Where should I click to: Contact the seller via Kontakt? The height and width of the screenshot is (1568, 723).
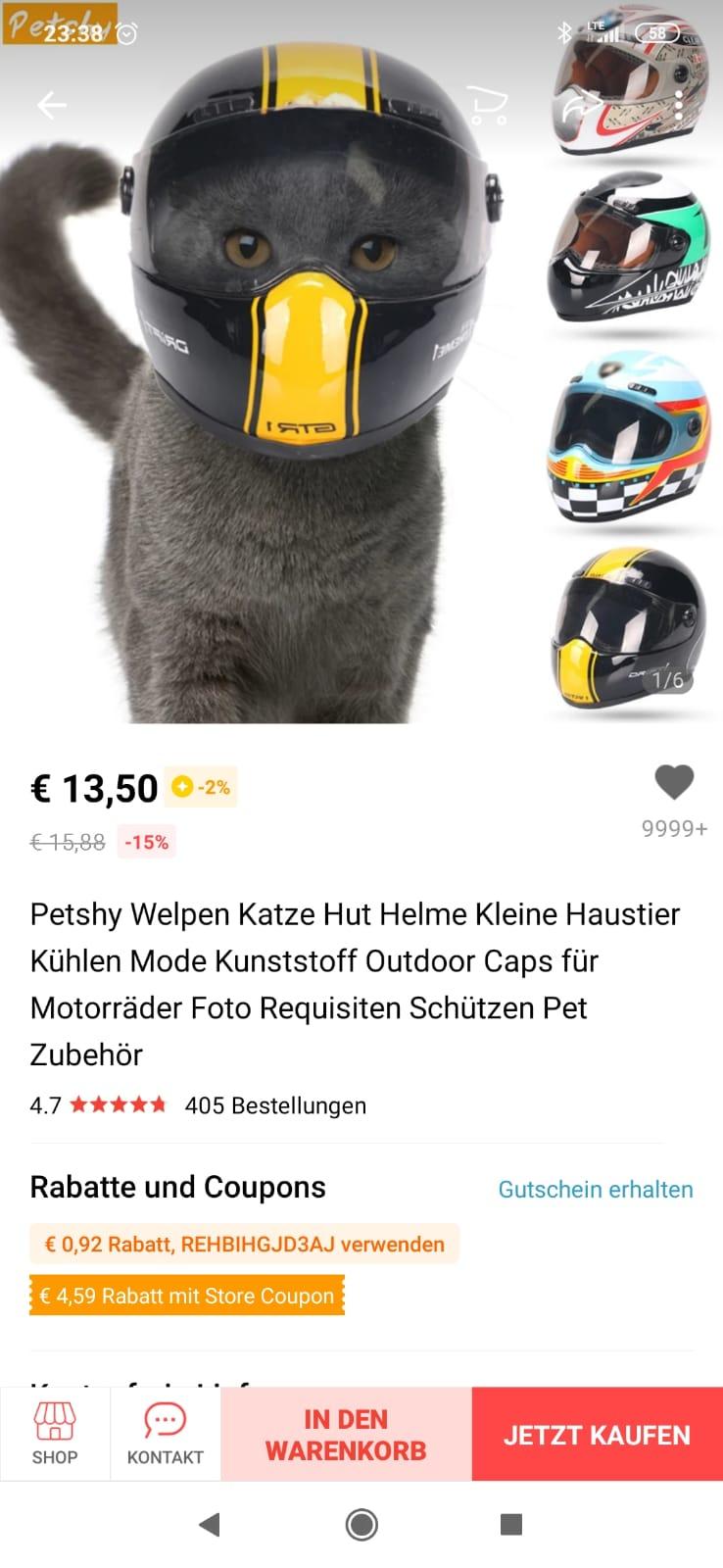coord(165,1434)
